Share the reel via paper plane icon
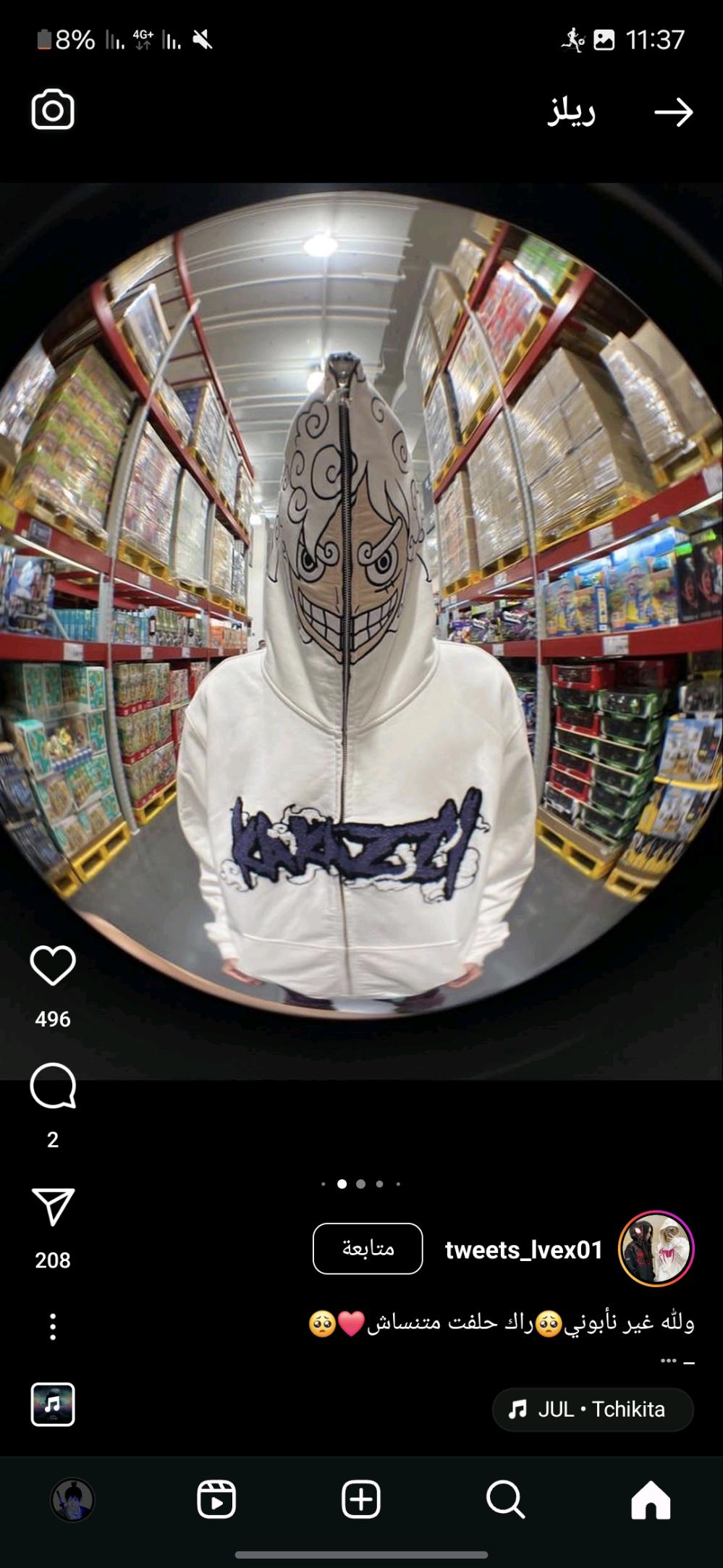Image resolution: width=723 pixels, height=1568 pixels. 53,1207
